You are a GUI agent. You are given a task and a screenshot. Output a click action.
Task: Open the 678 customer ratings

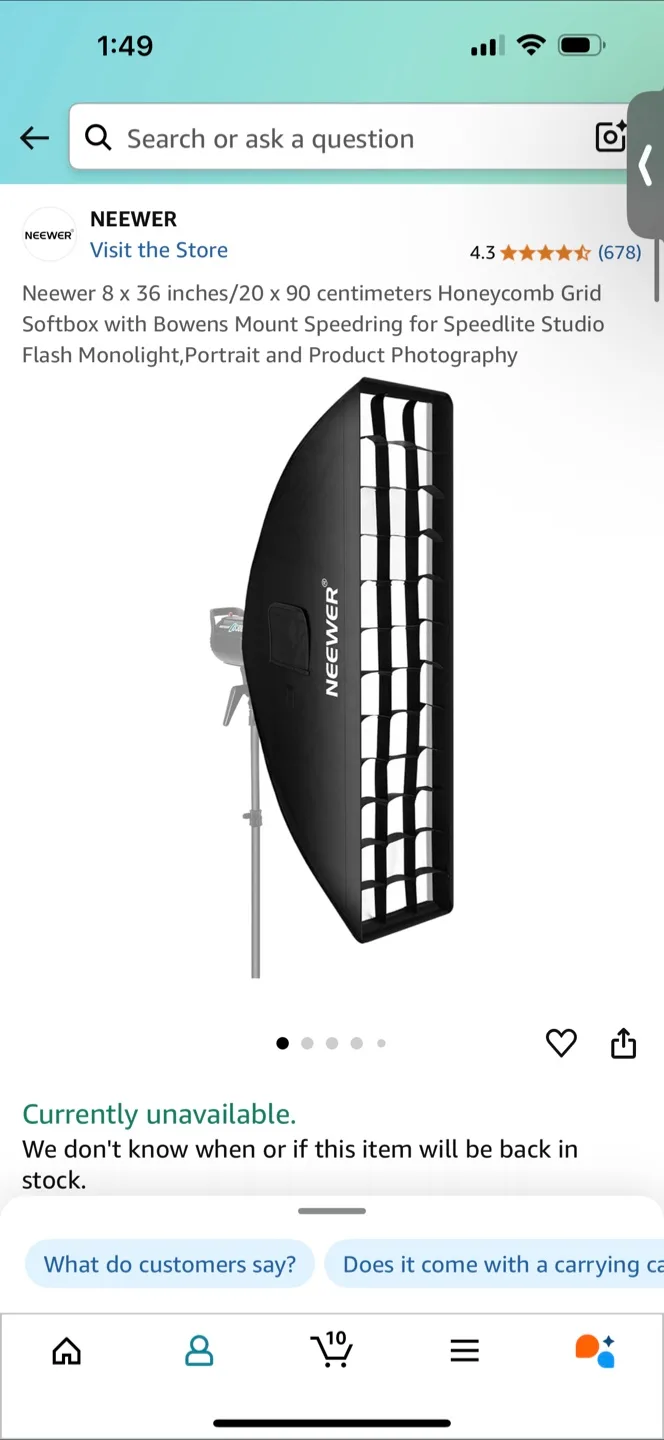click(619, 252)
